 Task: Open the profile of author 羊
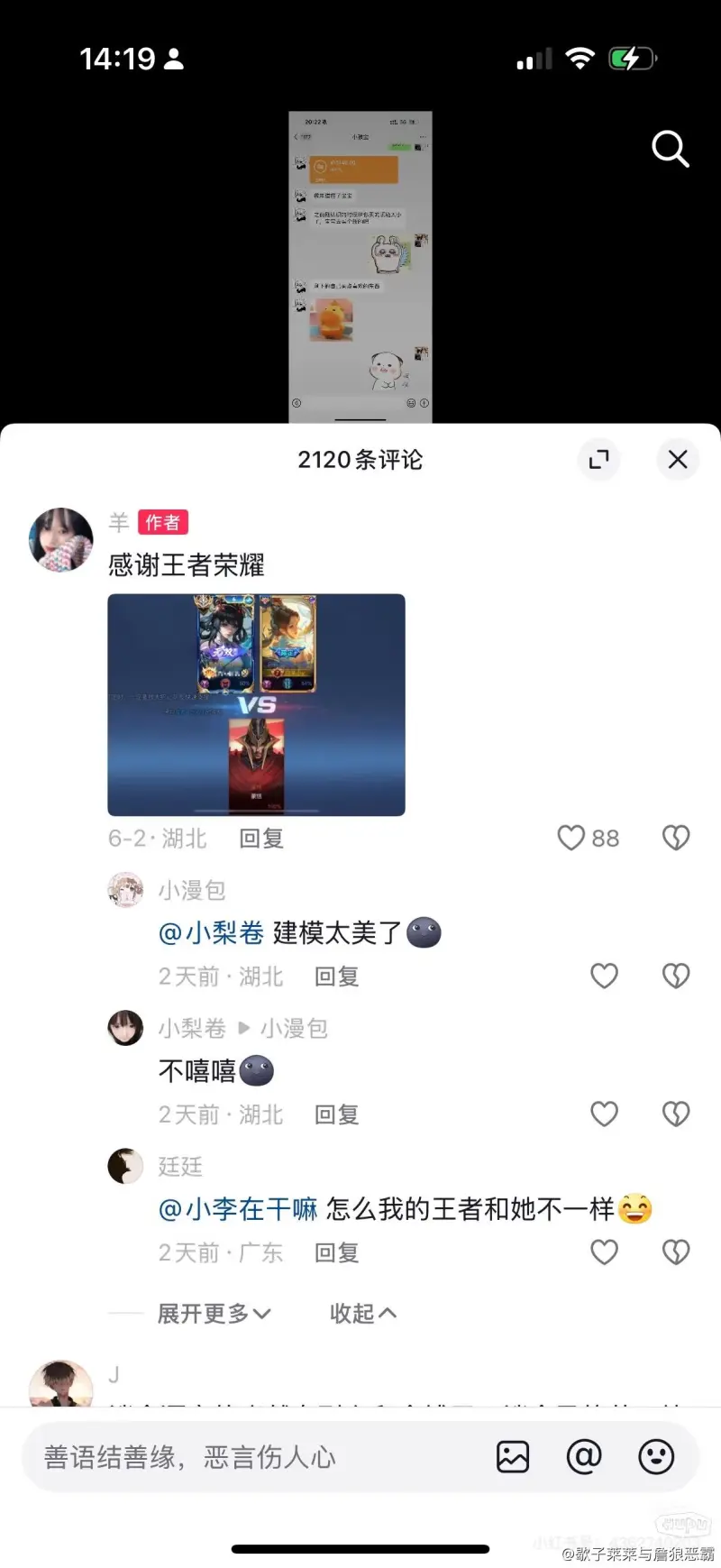[x=61, y=539]
